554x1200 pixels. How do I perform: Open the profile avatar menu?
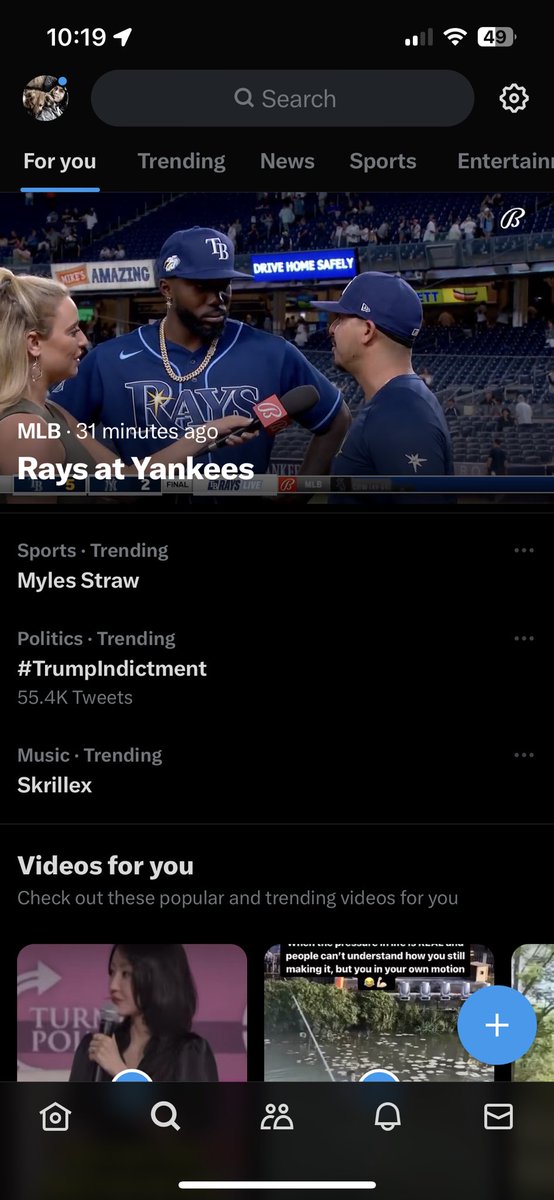pyautogui.click(x=45, y=98)
